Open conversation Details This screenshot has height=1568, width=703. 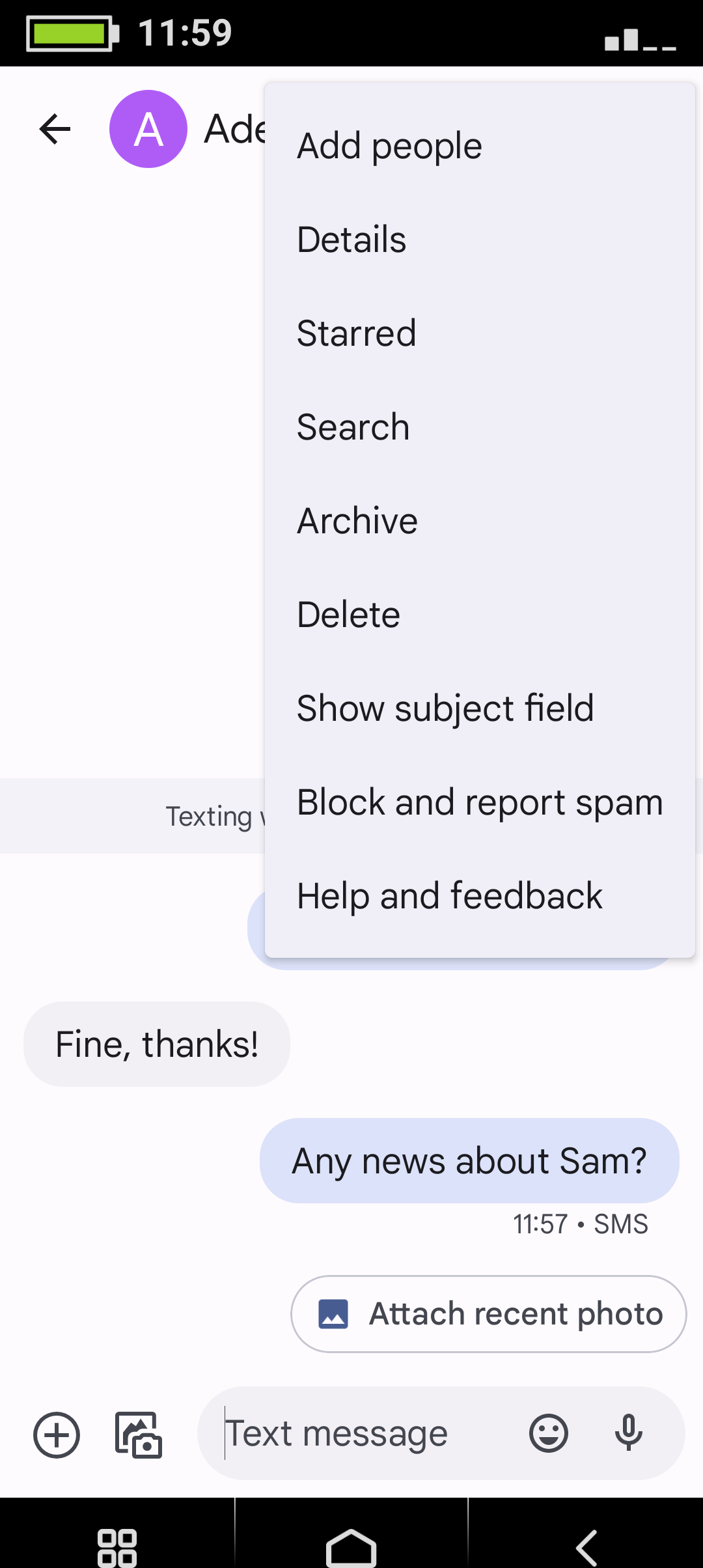click(x=351, y=240)
